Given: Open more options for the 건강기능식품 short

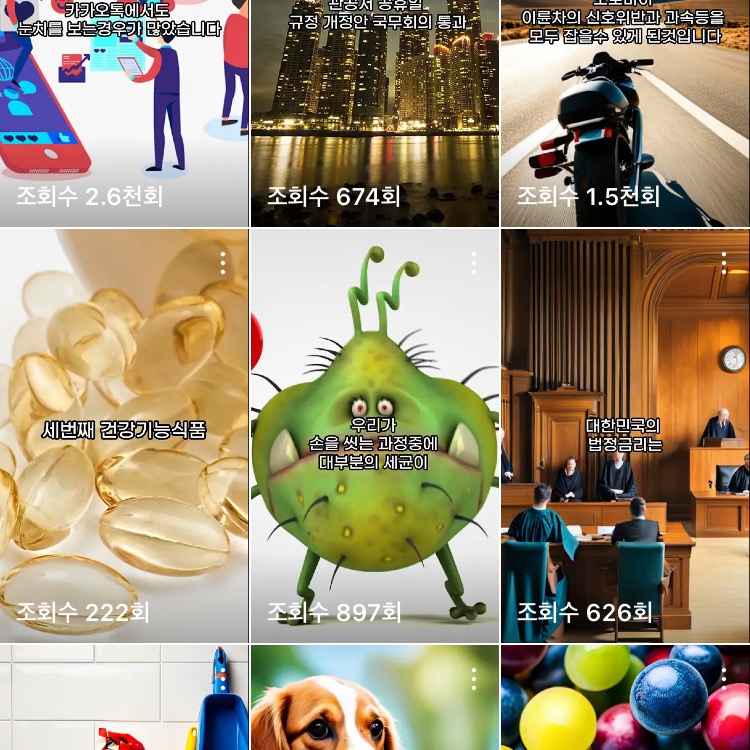Looking at the screenshot, I should 223,263.
